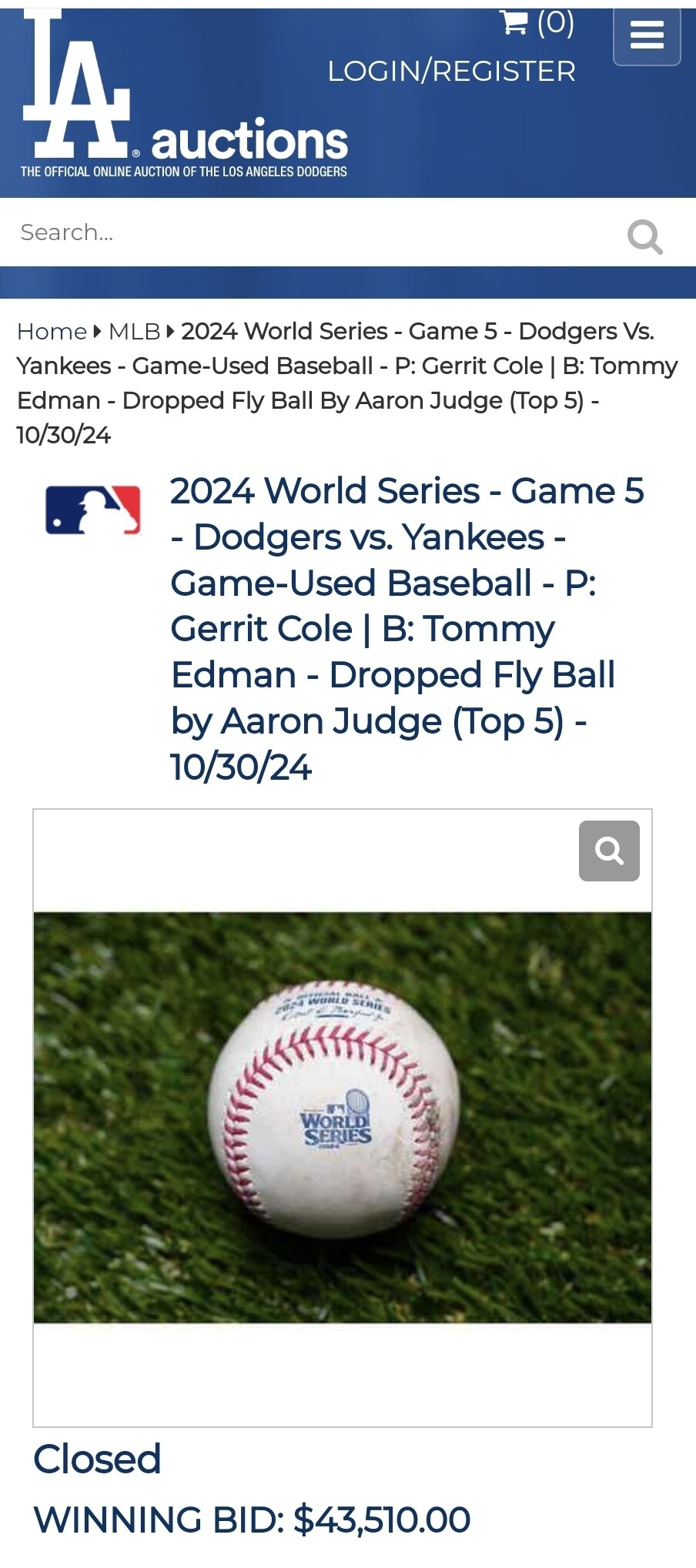Screen dimensions: 696x1568
Task: Open the MLB breadcrumb category
Action: (x=134, y=332)
